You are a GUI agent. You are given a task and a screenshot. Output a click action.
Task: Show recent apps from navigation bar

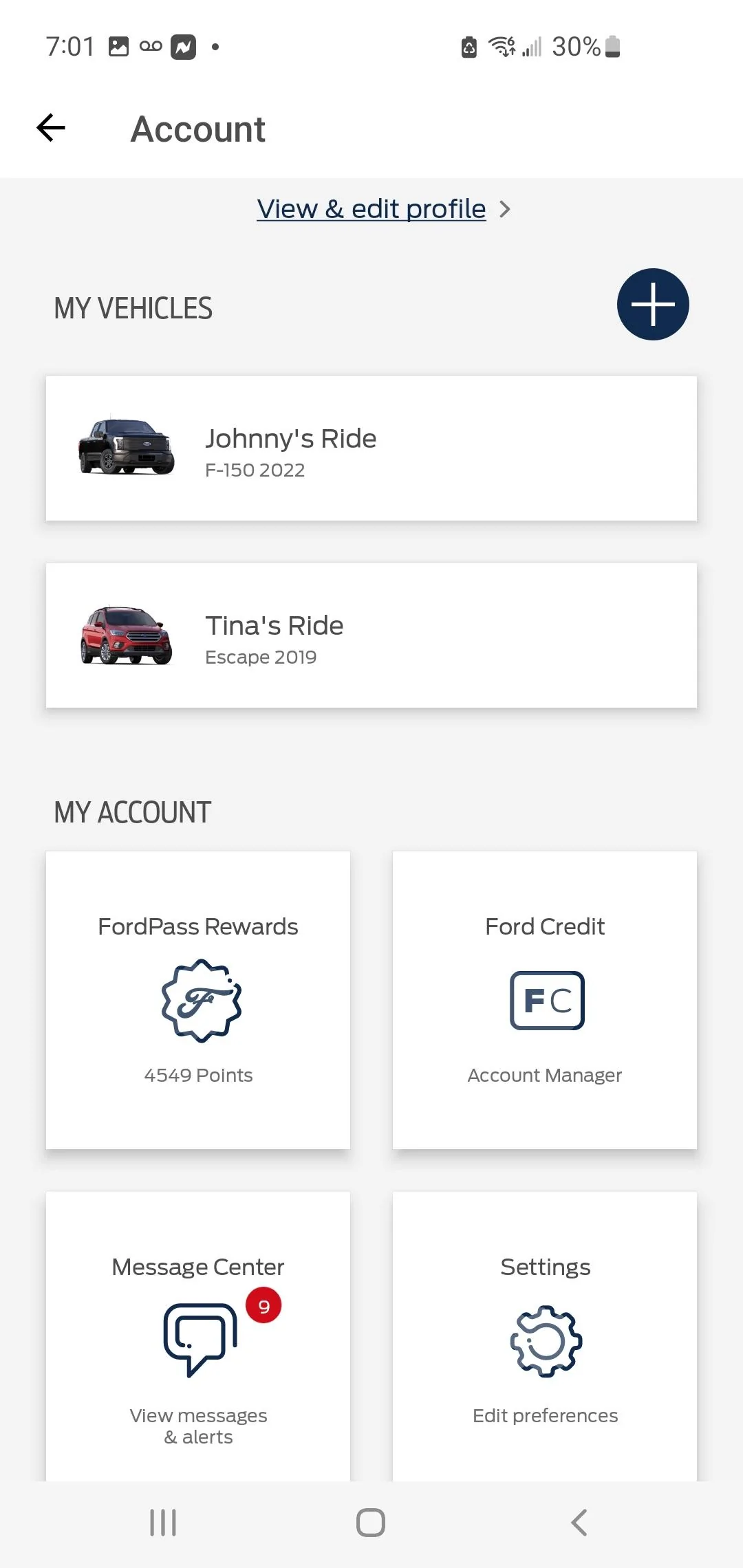click(163, 1522)
